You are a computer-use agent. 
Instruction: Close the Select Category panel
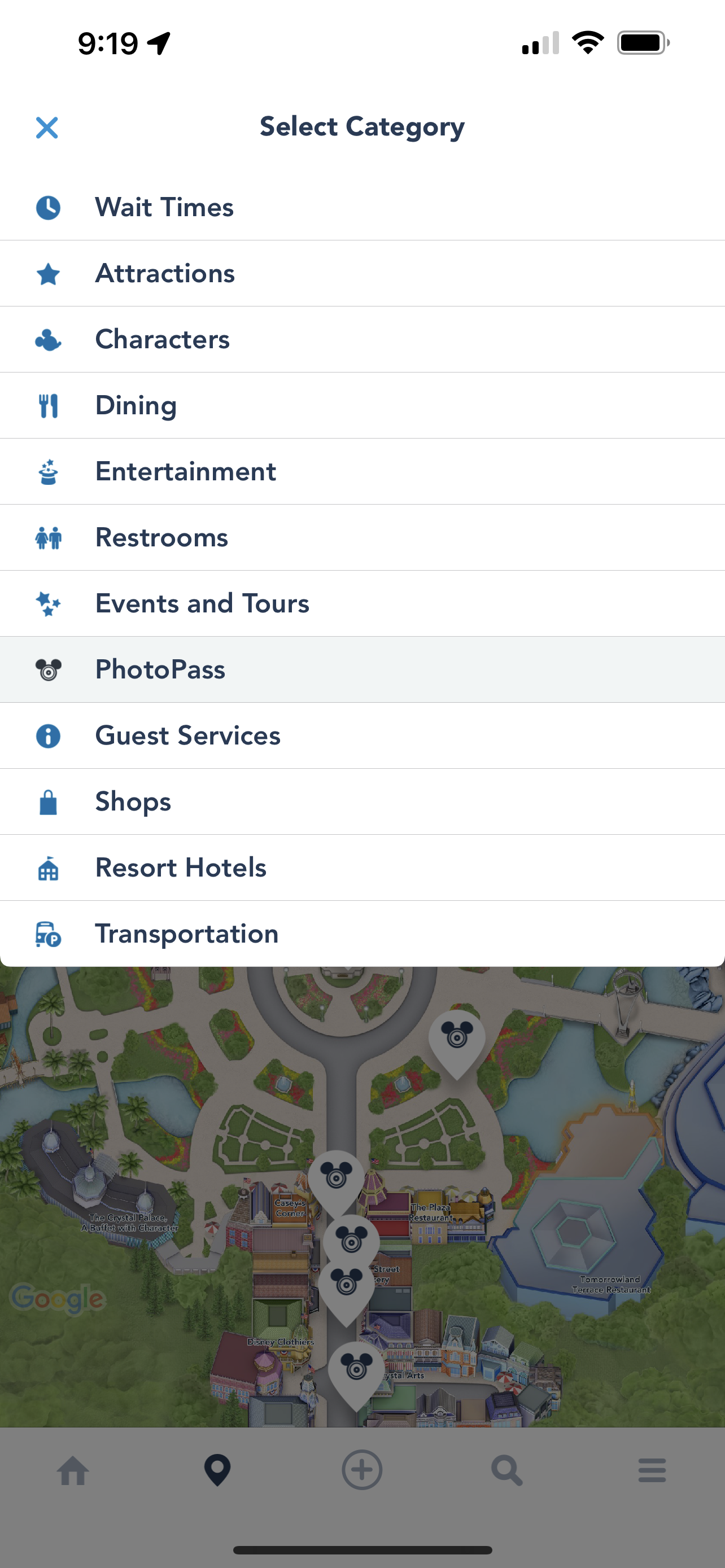47,128
